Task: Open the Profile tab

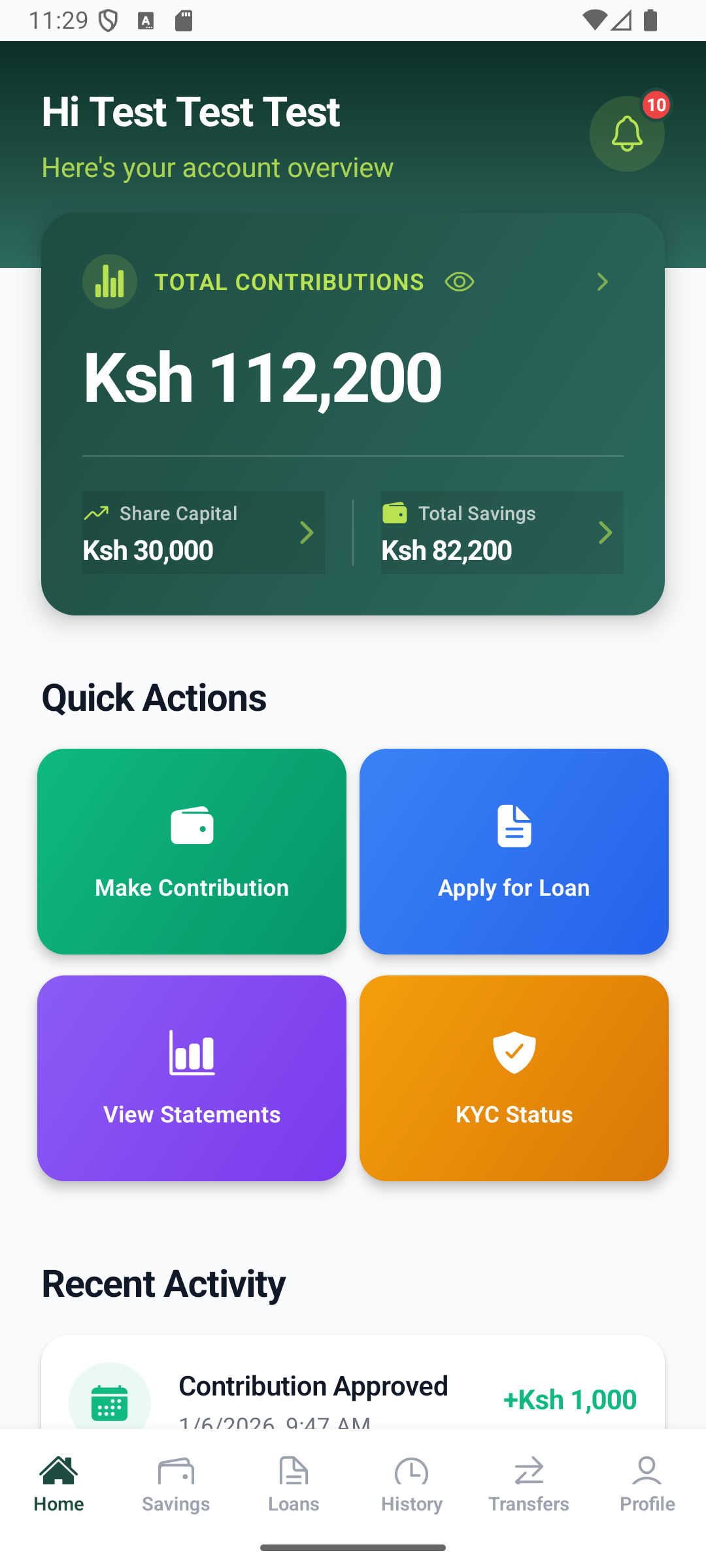Action: [x=647, y=1484]
